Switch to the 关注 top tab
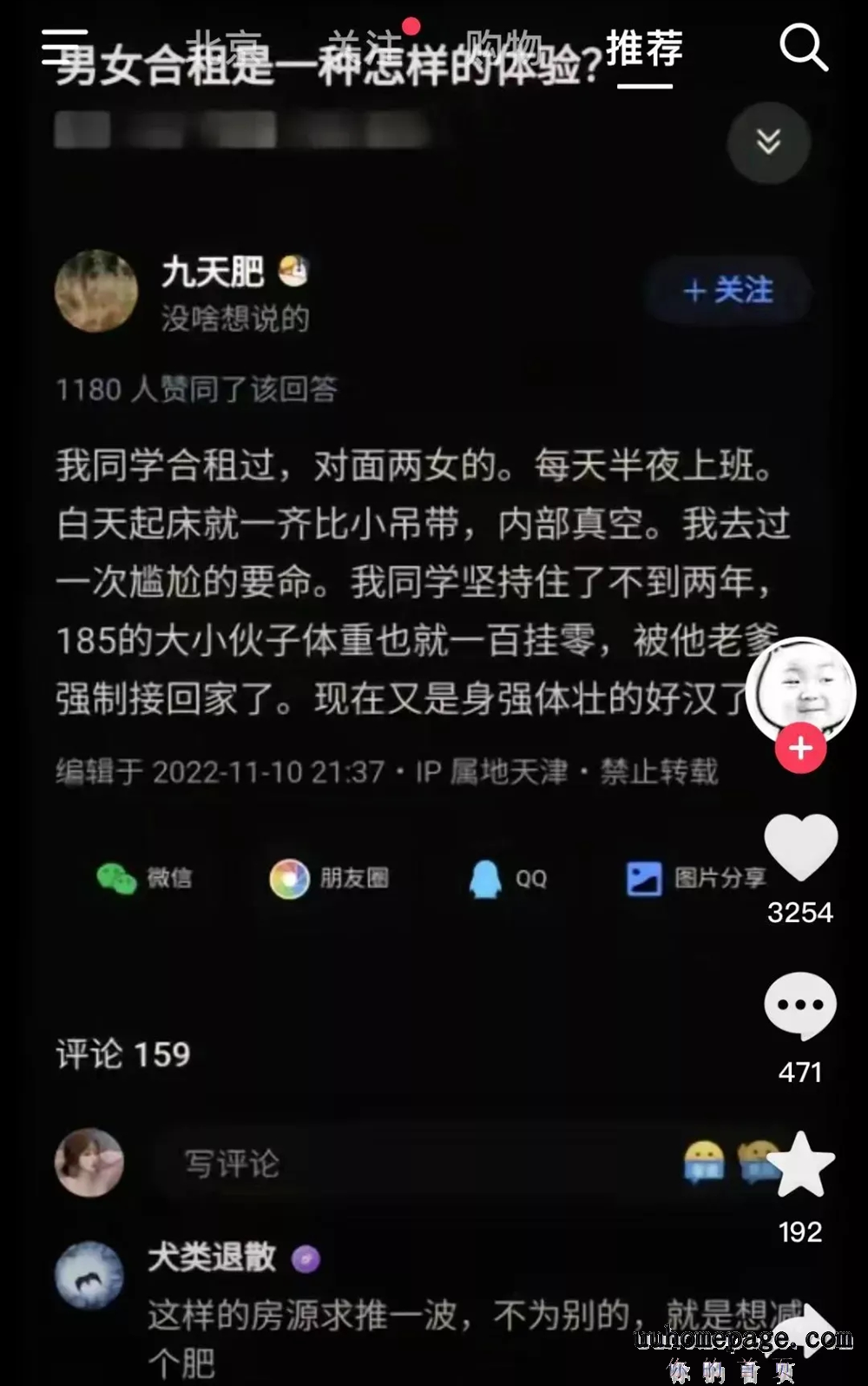 365,45
